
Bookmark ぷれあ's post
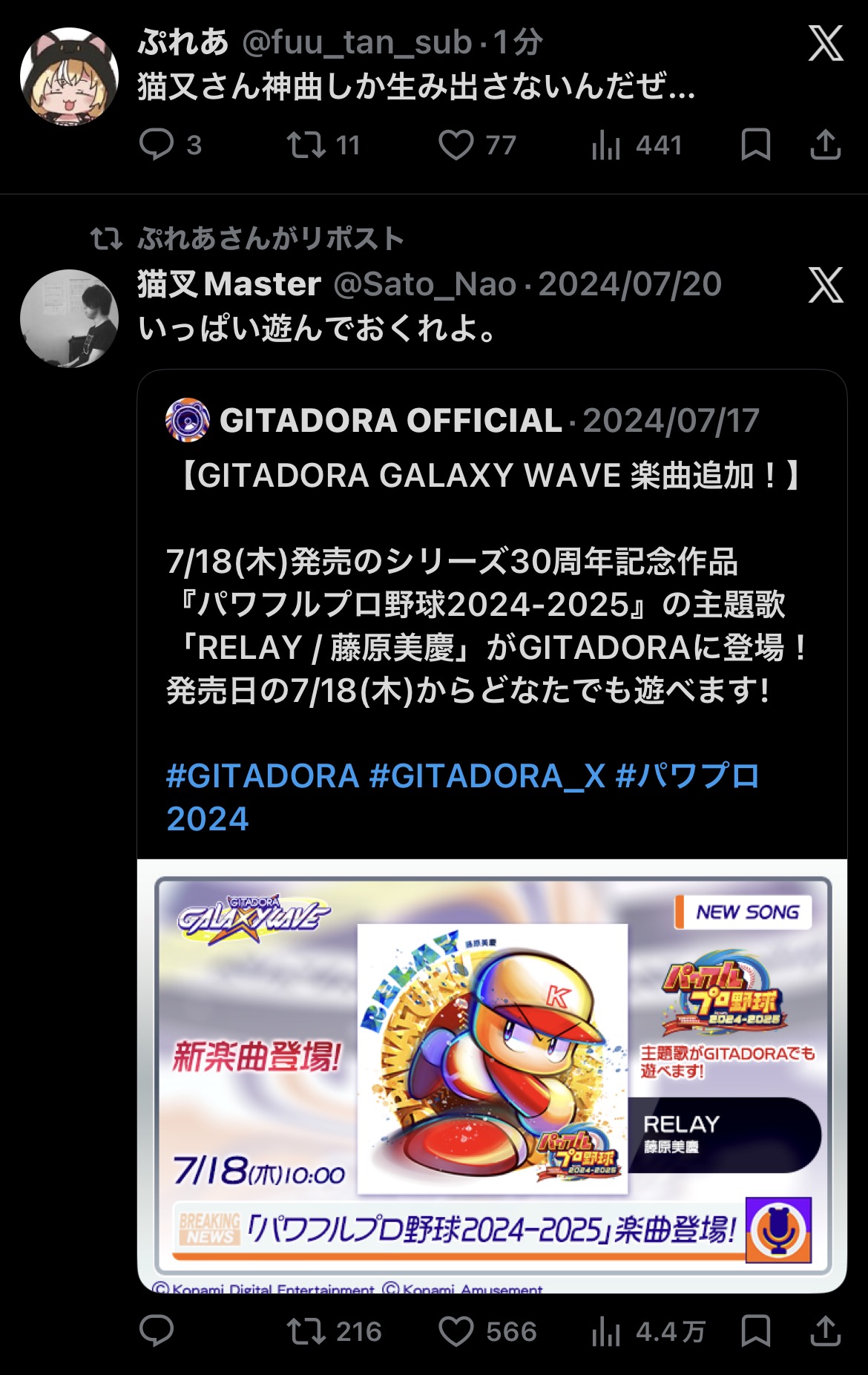click(755, 145)
